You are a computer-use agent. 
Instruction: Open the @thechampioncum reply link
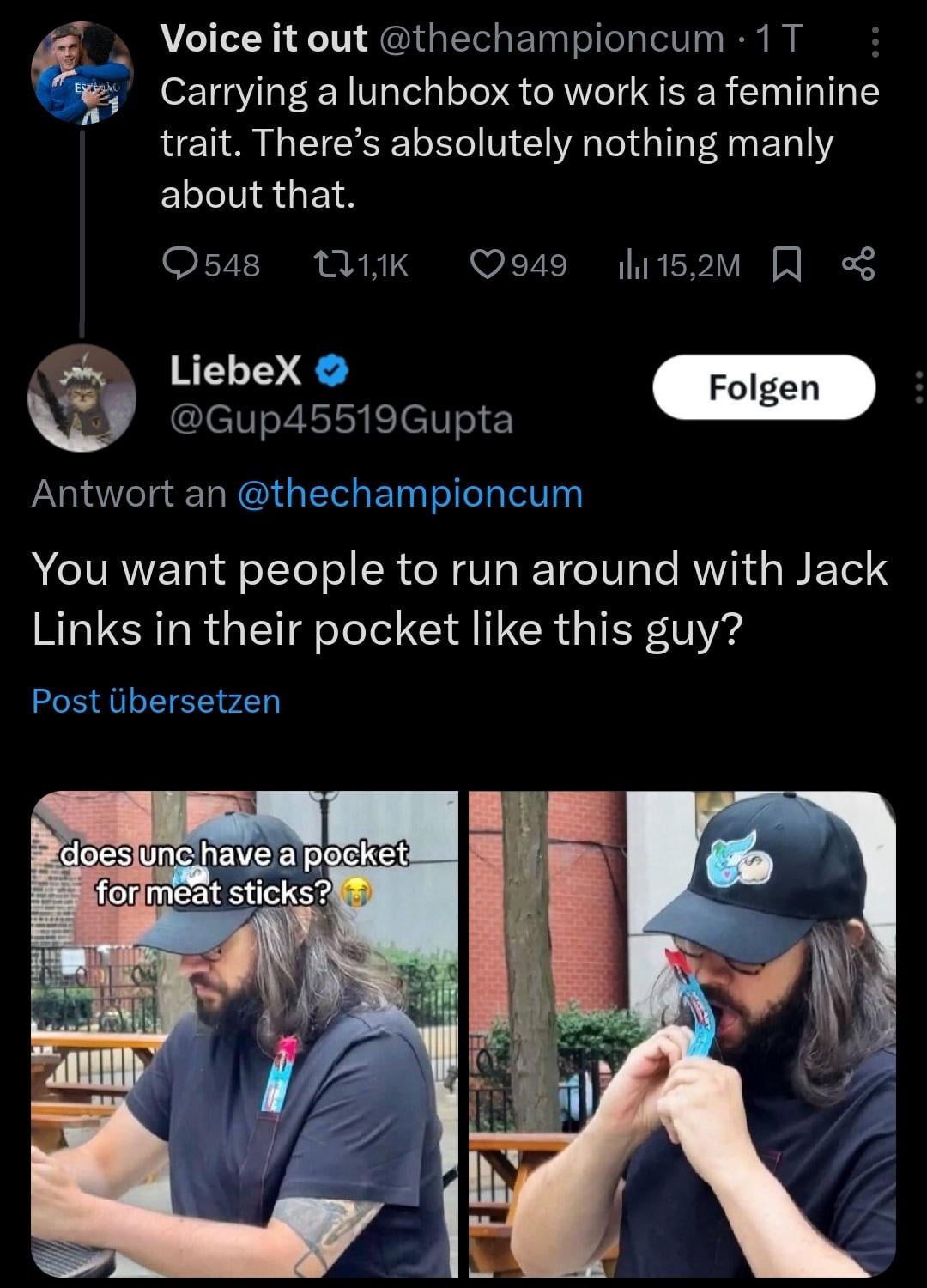point(409,494)
